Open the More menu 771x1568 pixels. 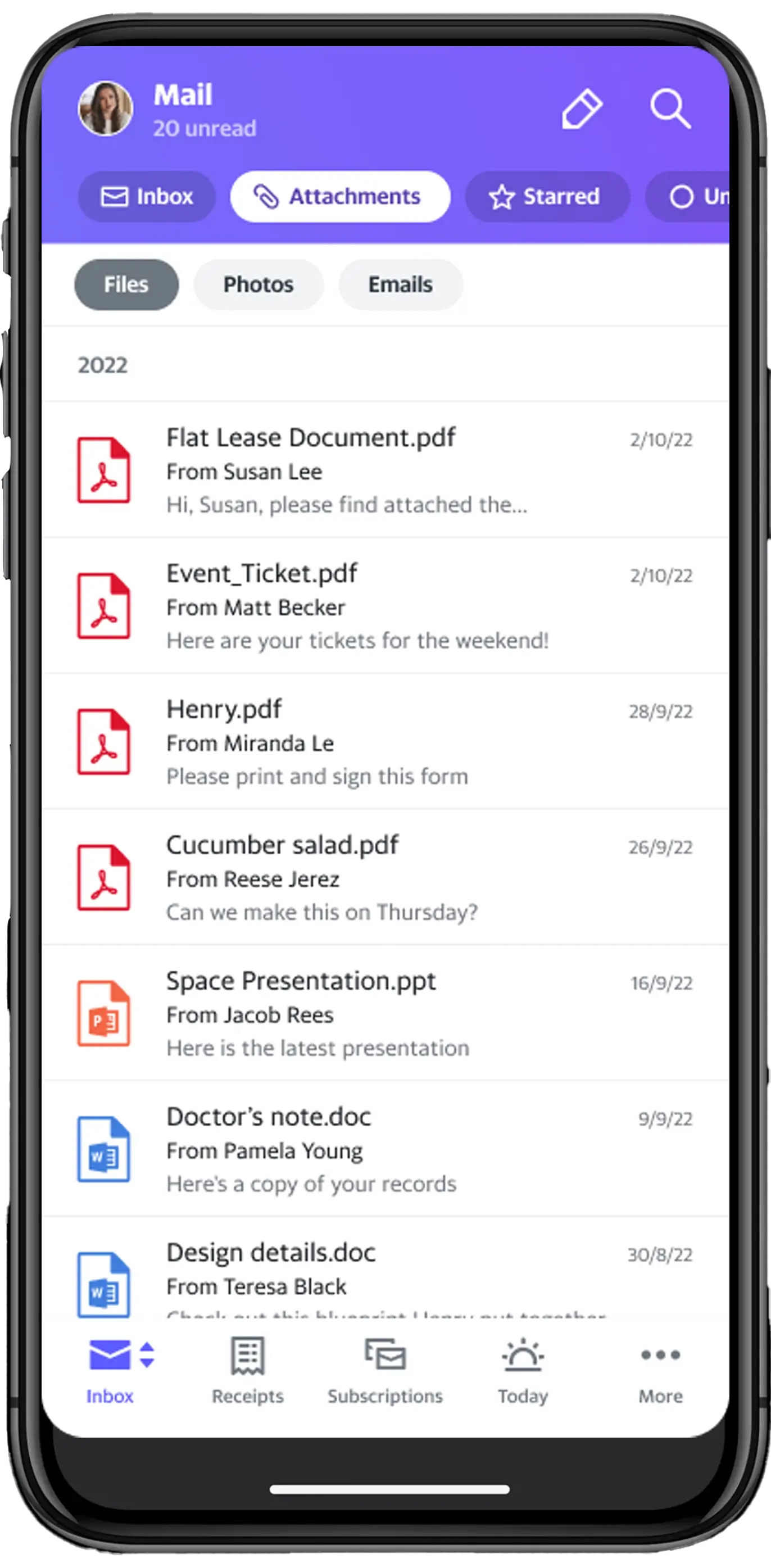660,1371
